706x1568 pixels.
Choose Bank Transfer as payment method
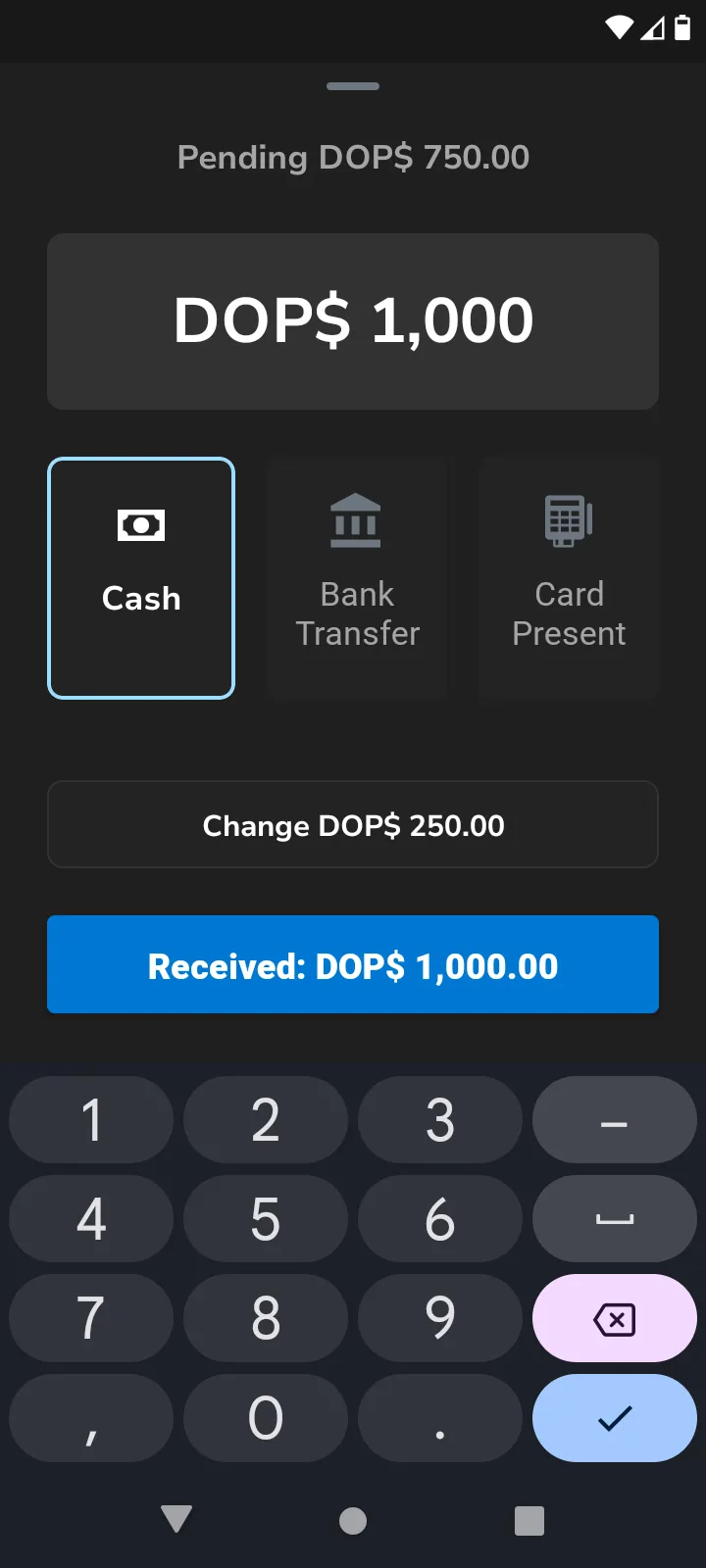click(x=357, y=578)
